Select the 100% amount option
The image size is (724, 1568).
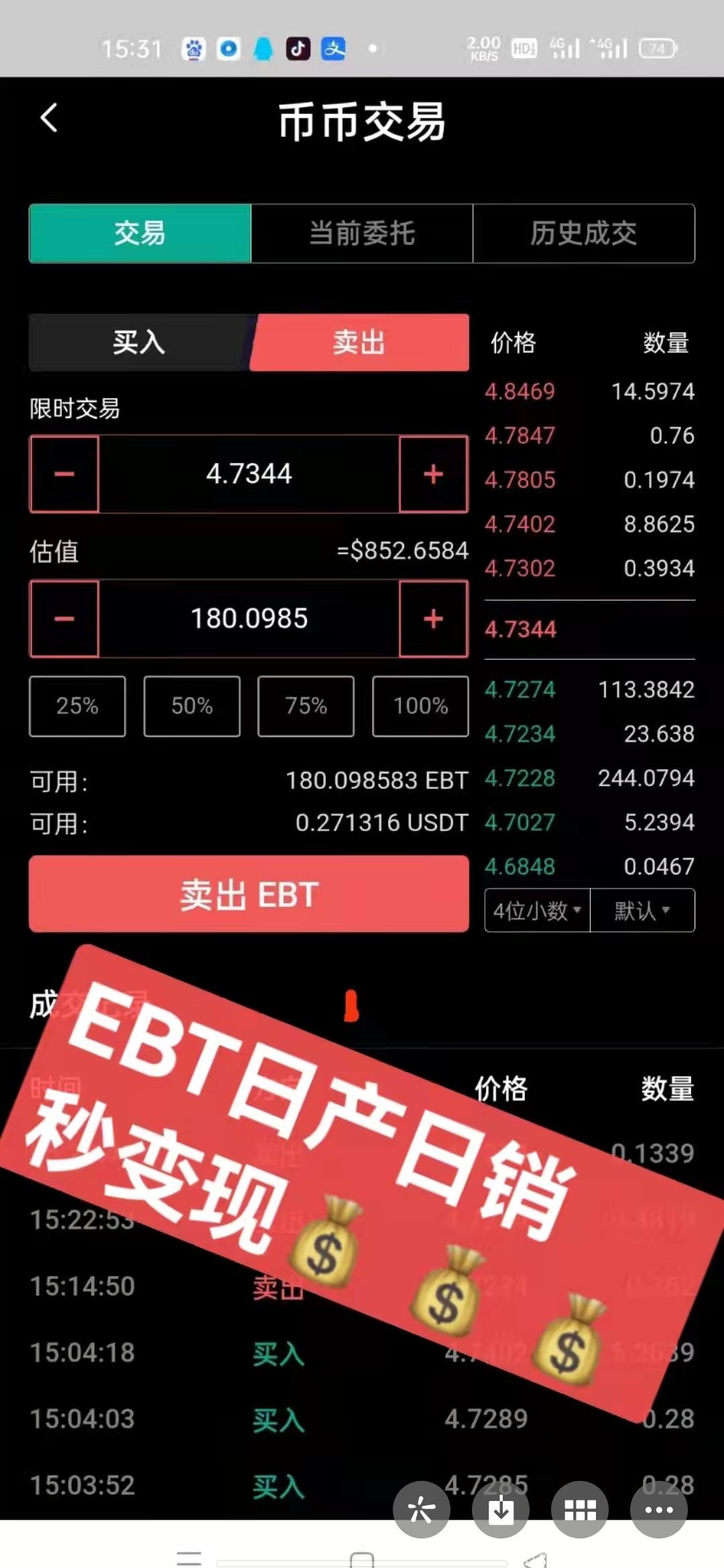tap(420, 706)
